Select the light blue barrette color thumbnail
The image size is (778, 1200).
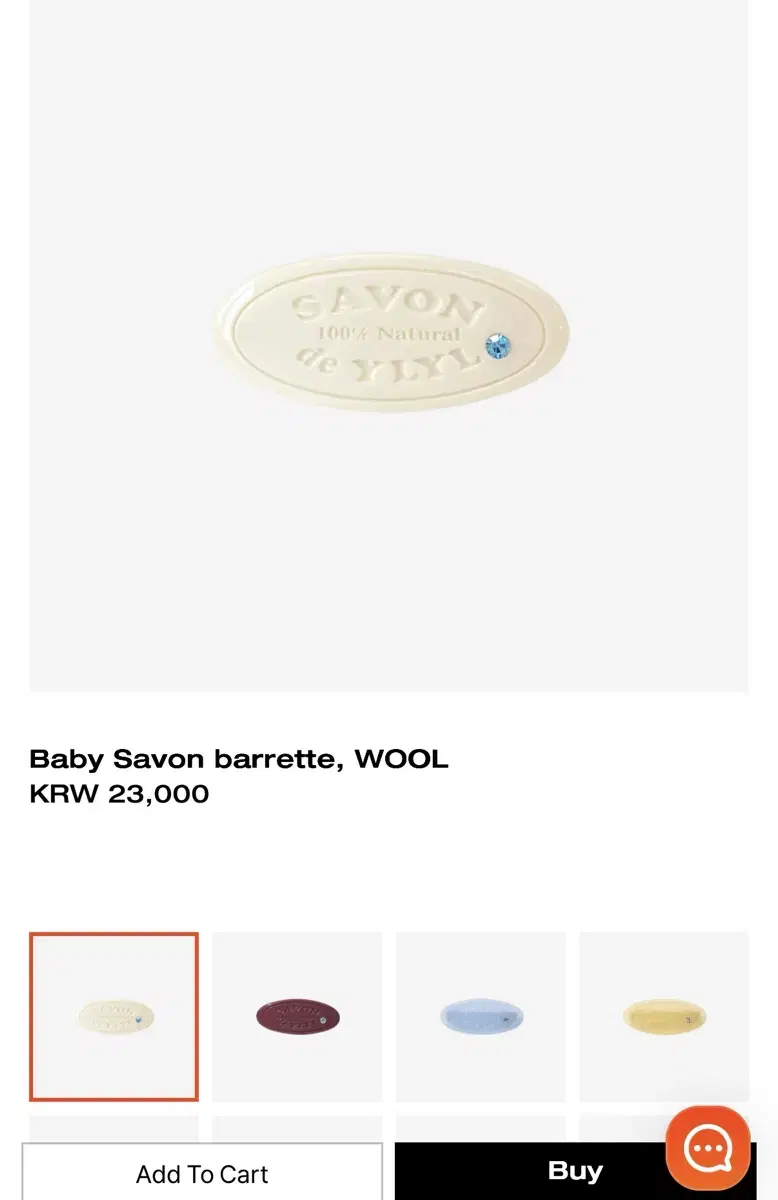tap(480, 1015)
